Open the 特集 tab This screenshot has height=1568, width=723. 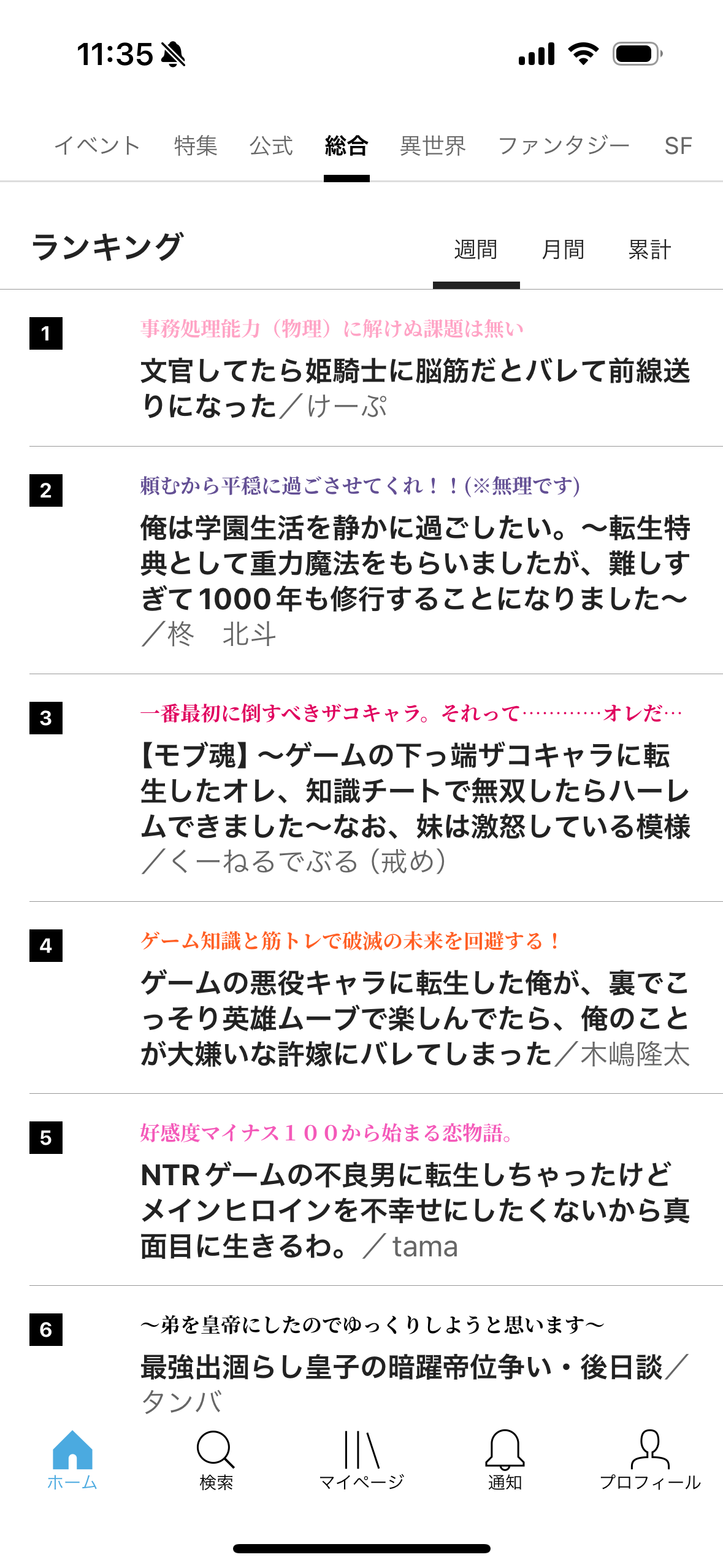click(196, 146)
